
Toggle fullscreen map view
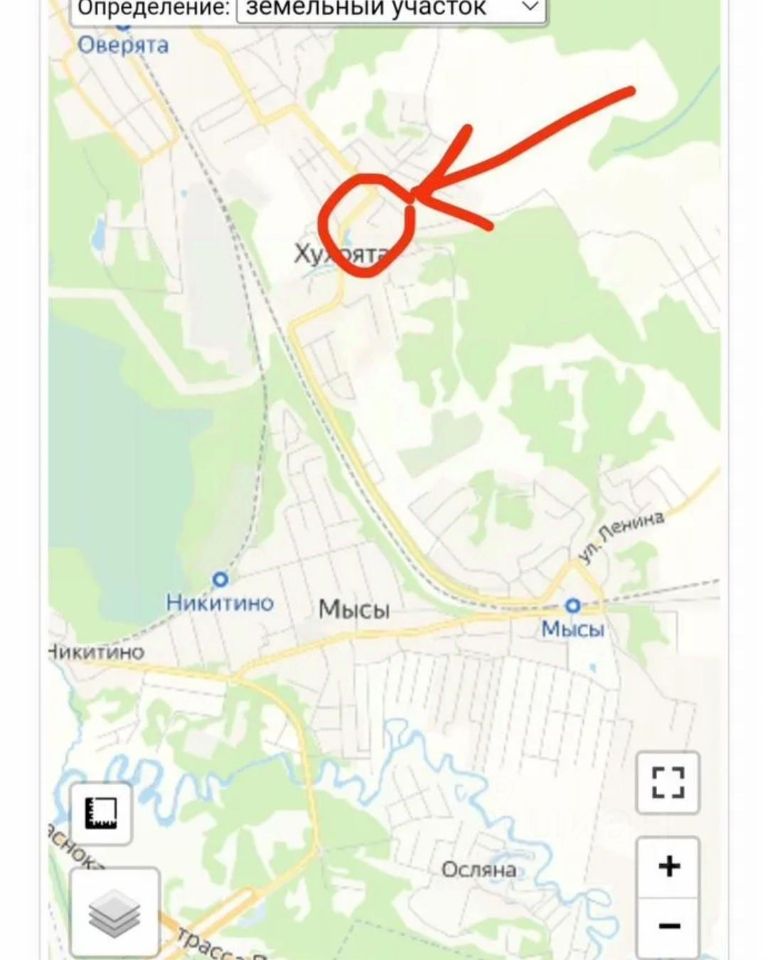(668, 782)
